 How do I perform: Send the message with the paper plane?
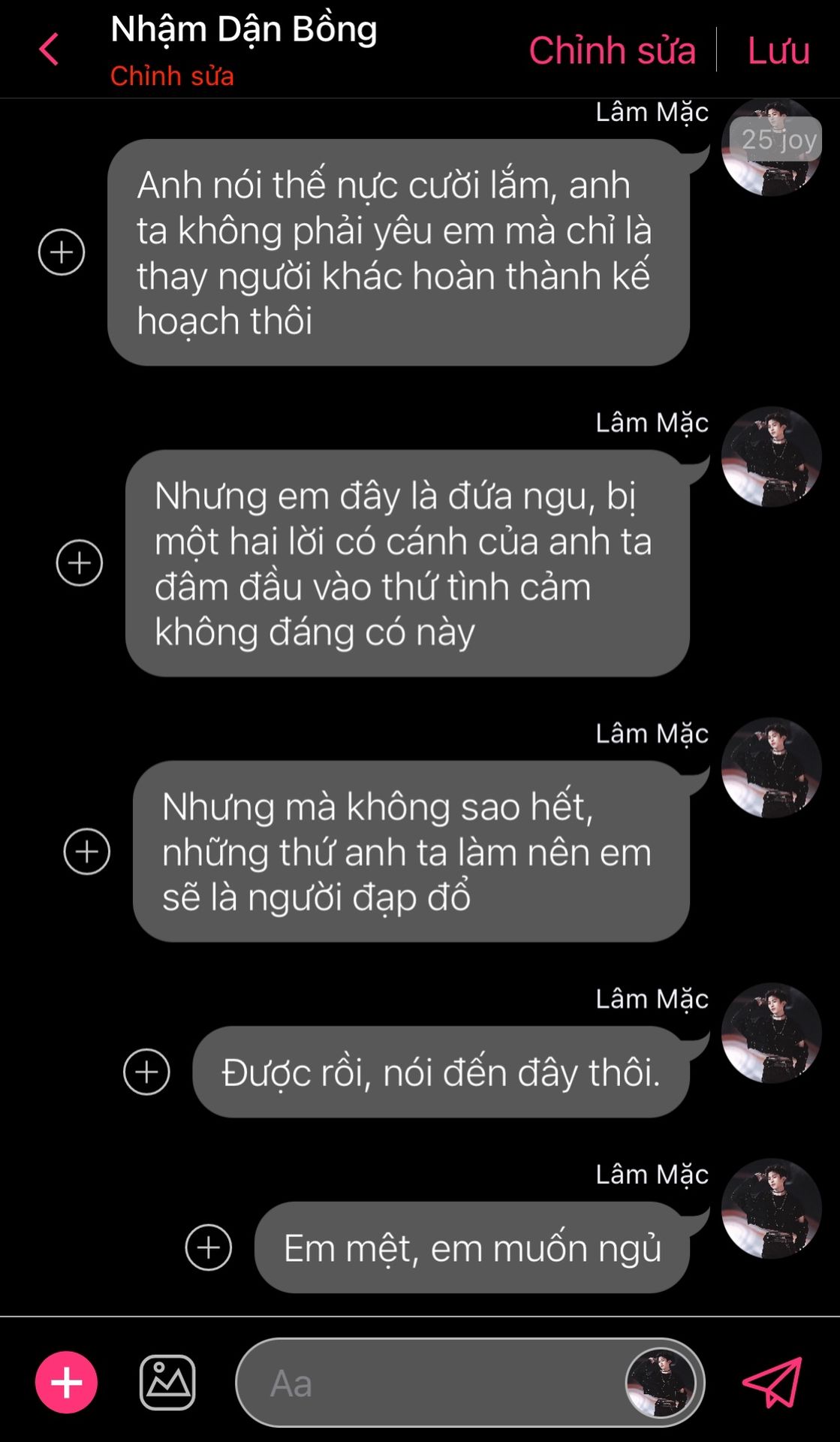(773, 1382)
